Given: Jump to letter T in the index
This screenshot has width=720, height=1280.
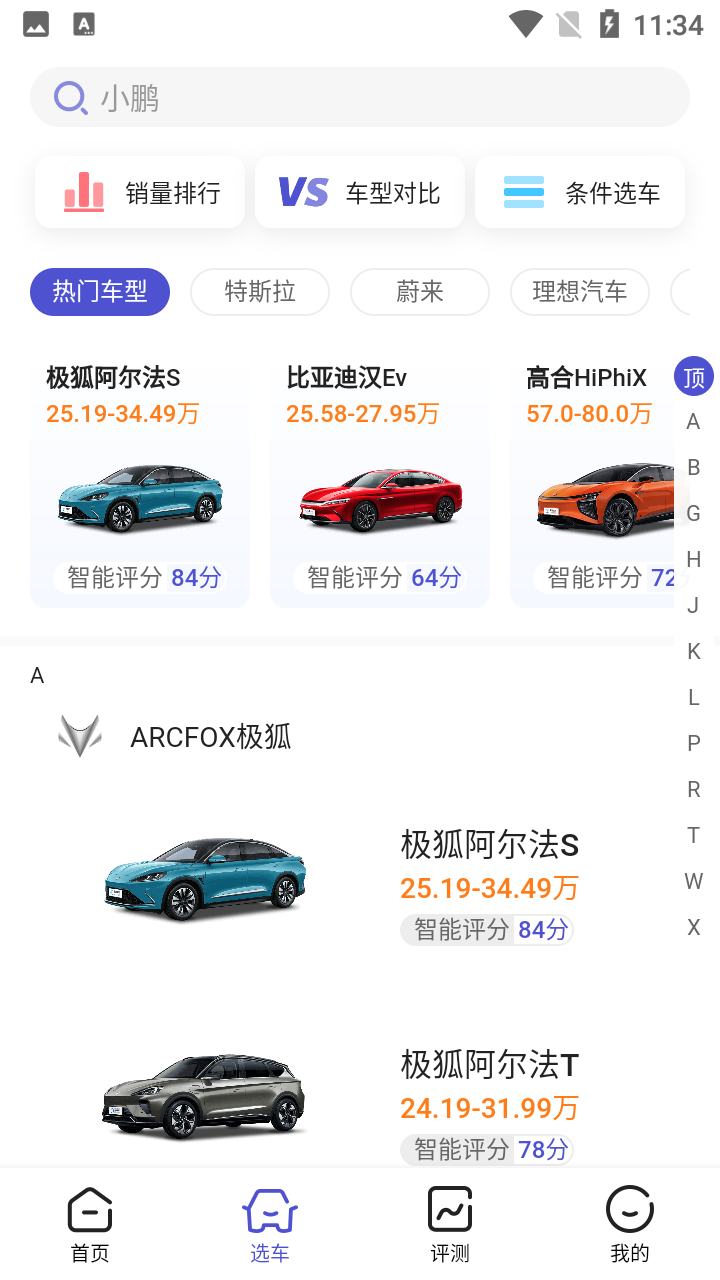Looking at the screenshot, I should (693, 835).
